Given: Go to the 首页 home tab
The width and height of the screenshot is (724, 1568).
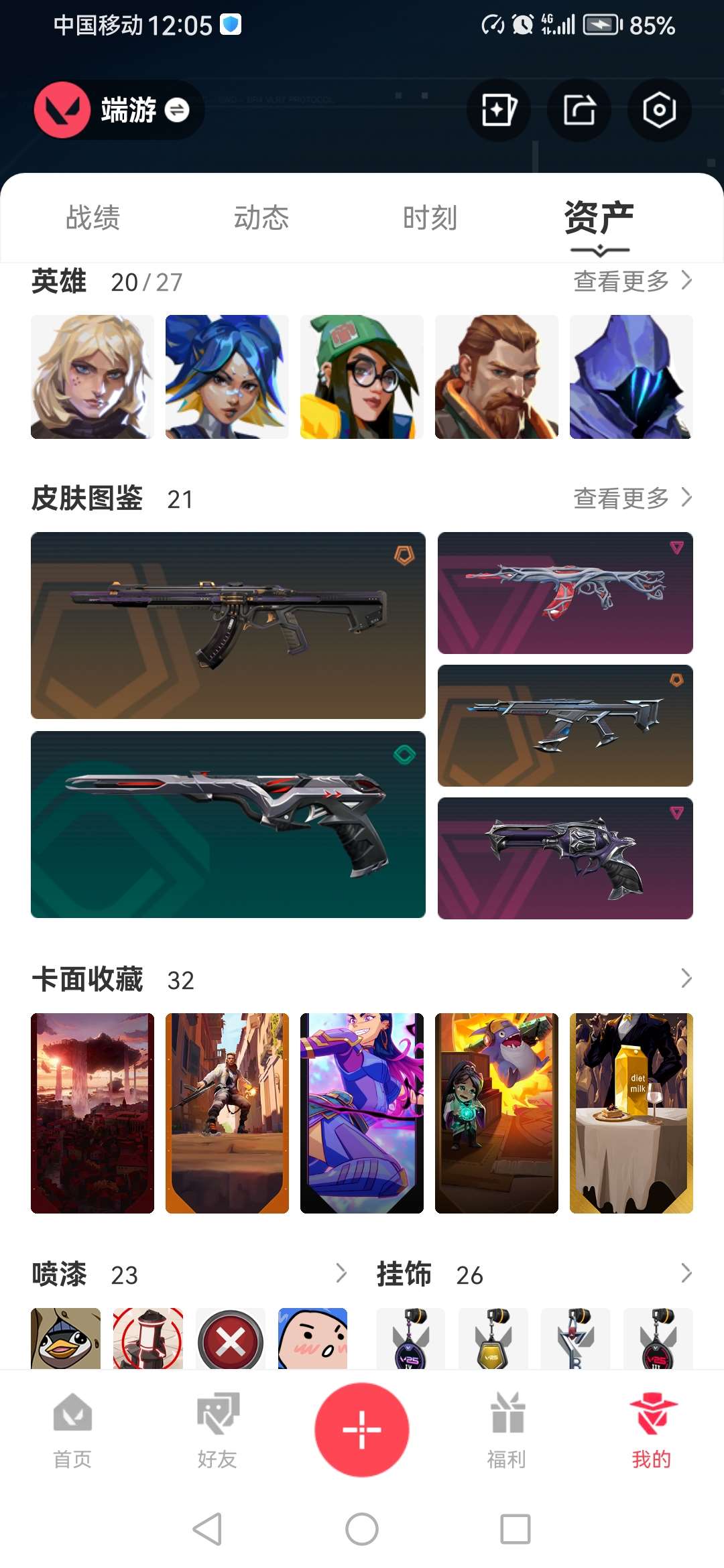Looking at the screenshot, I should click(x=72, y=1430).
